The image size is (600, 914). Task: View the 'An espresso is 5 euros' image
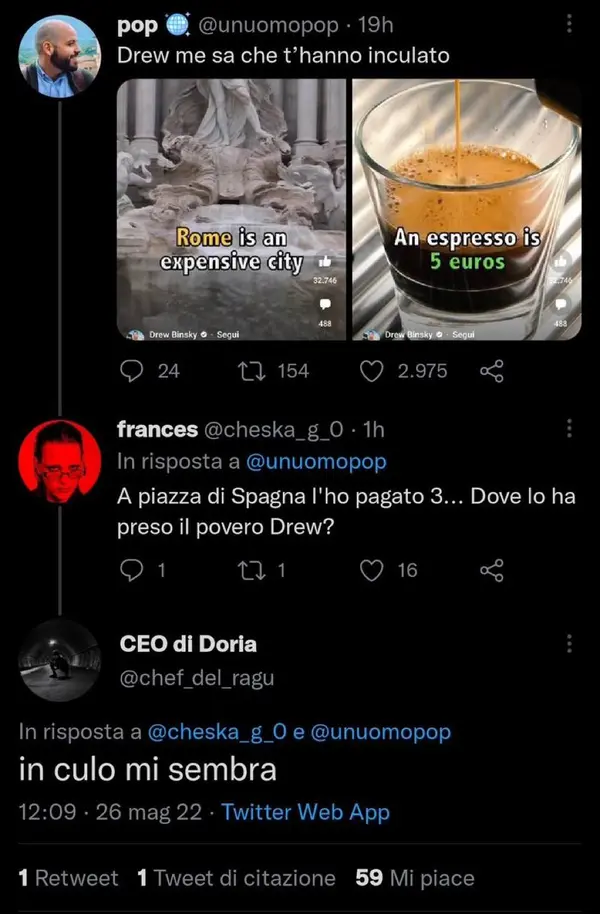point(466,210)
